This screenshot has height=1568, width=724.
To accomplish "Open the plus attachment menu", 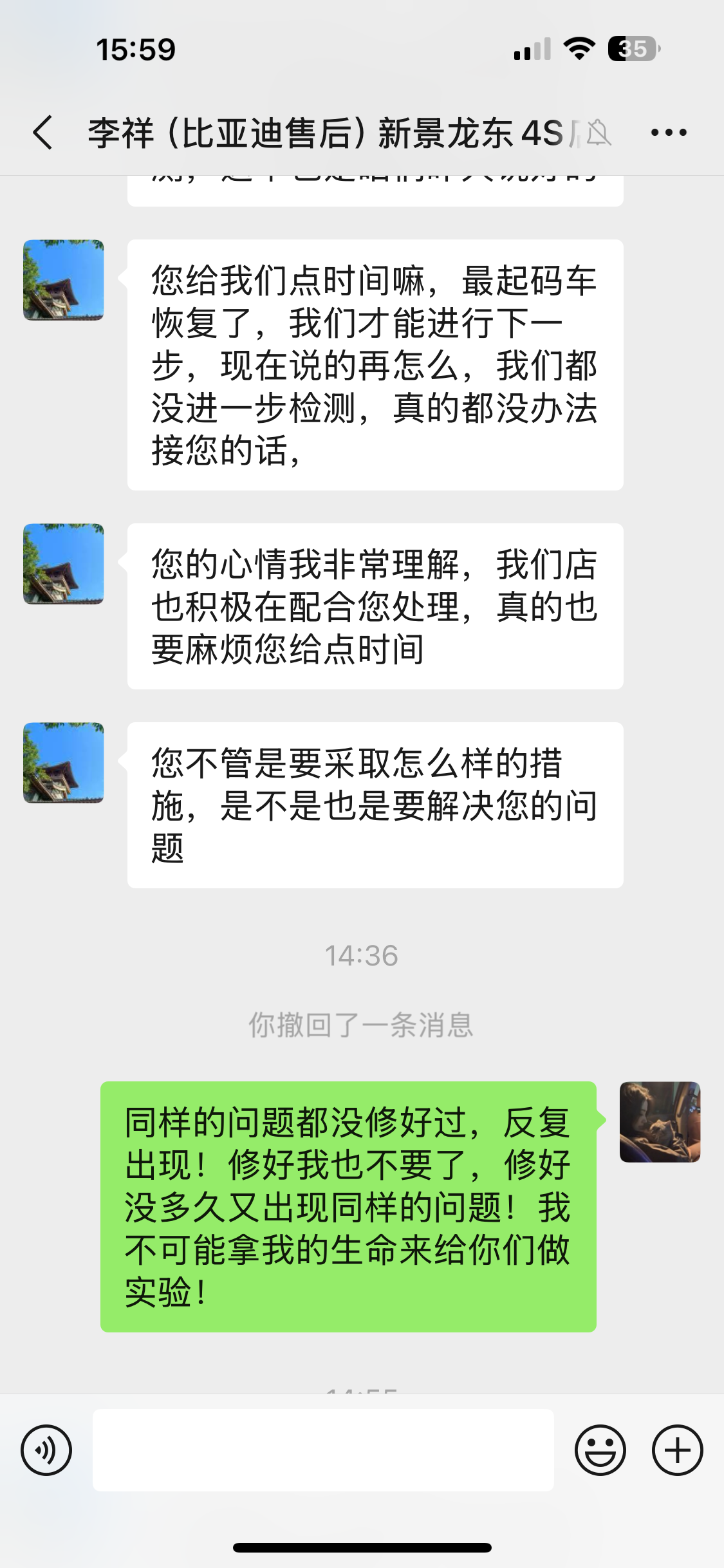I will (677, 1450).
